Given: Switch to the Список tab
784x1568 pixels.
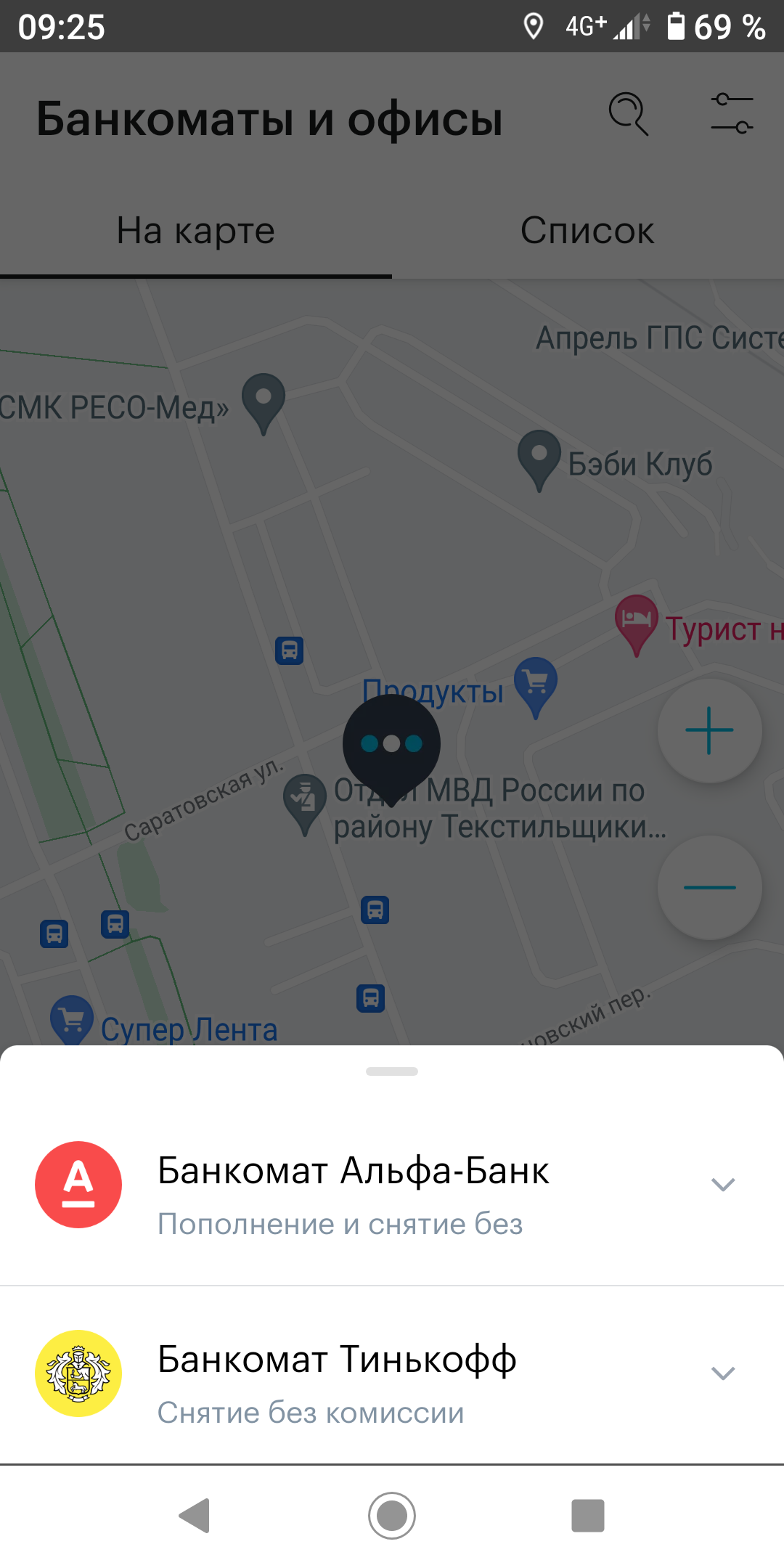Looking at the screenshot, I should [x=588, y=231].
